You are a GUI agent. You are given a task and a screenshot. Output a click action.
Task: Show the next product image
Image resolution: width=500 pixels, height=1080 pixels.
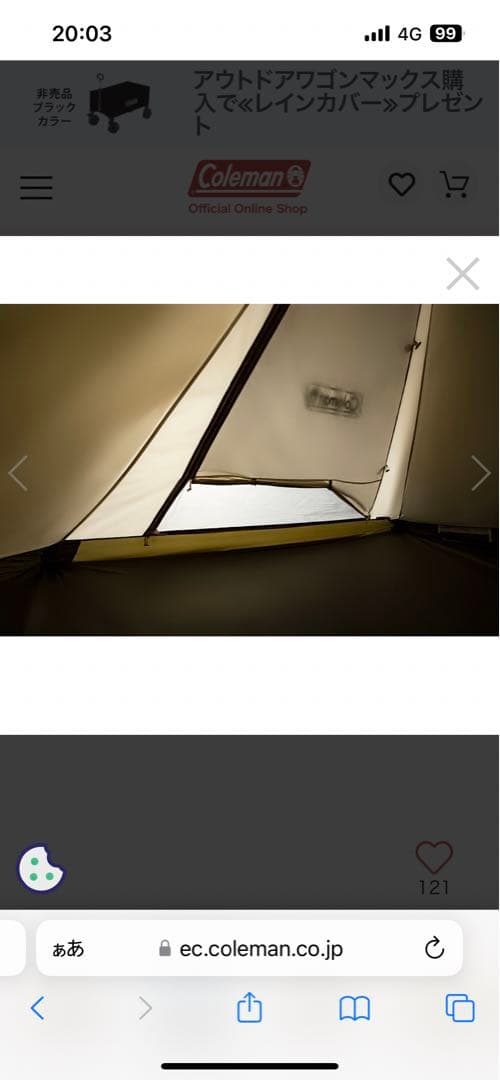click(x=481, y=472)
